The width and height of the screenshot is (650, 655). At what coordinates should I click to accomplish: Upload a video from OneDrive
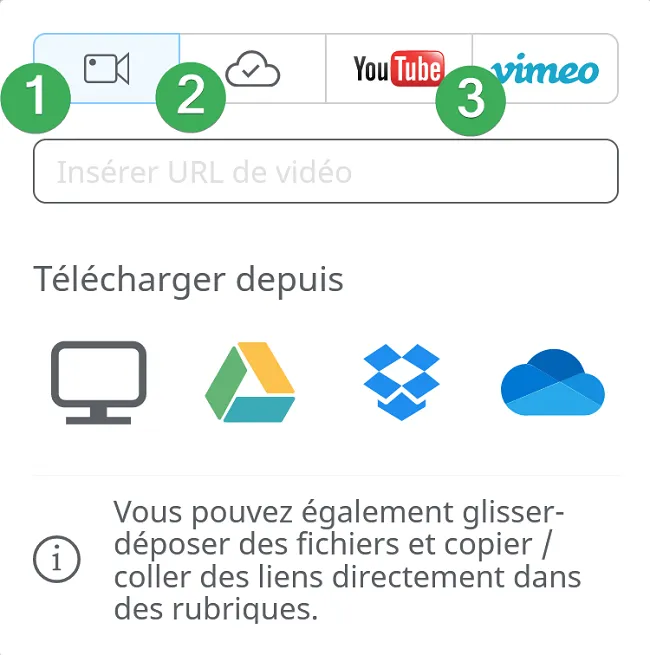click(x=552, y=383)
